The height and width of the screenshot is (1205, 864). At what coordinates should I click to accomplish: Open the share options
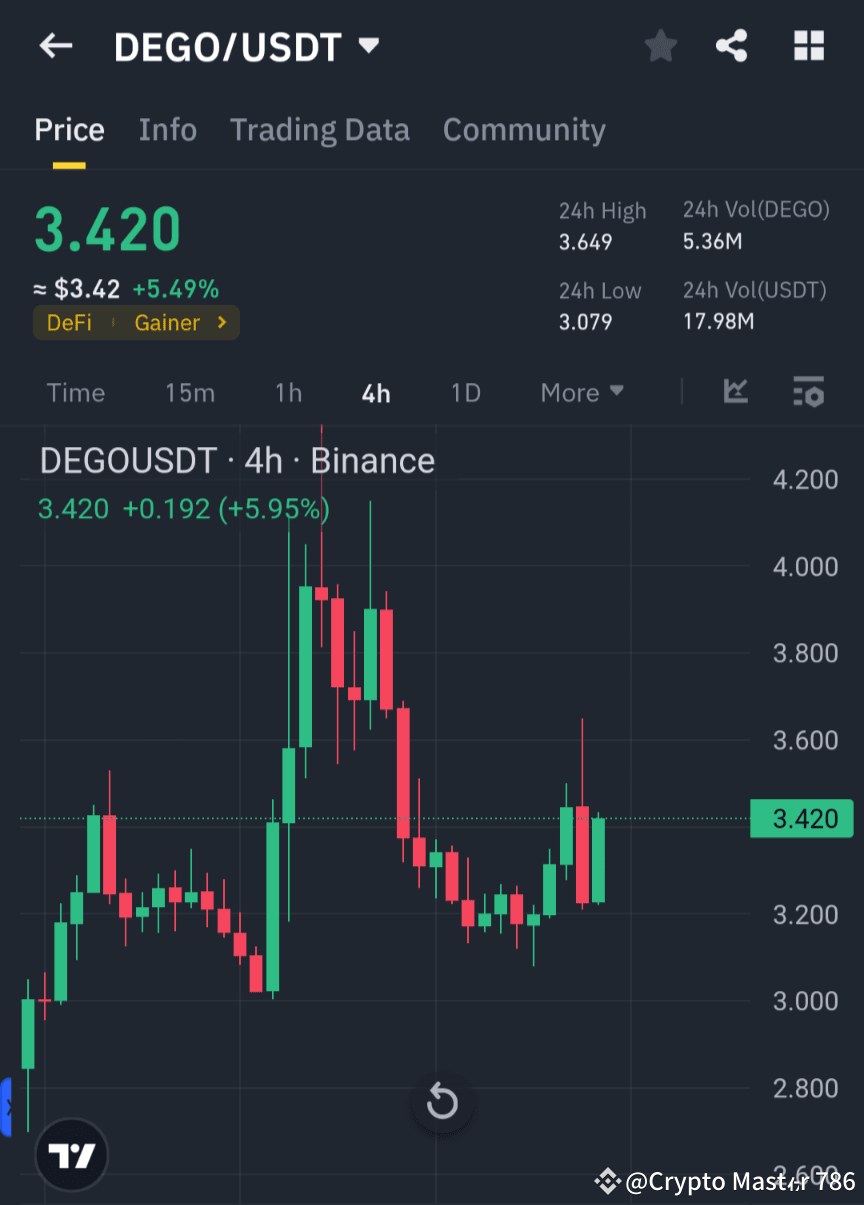732,45
